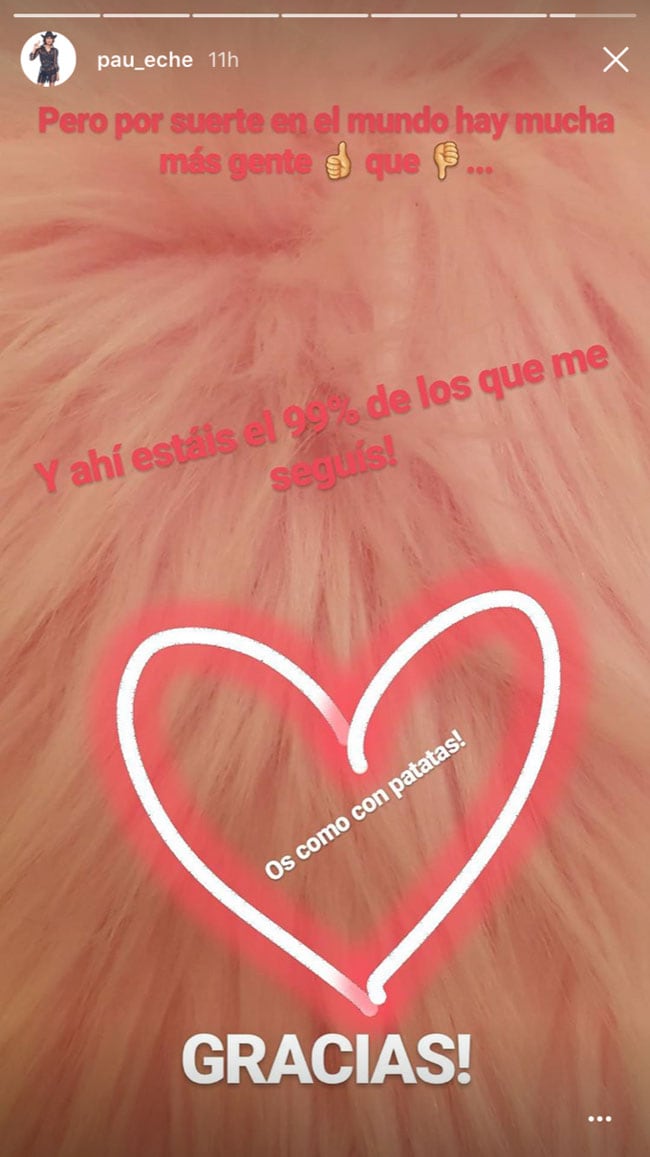Open pau_eche's profile picture

tap(49, 59)
